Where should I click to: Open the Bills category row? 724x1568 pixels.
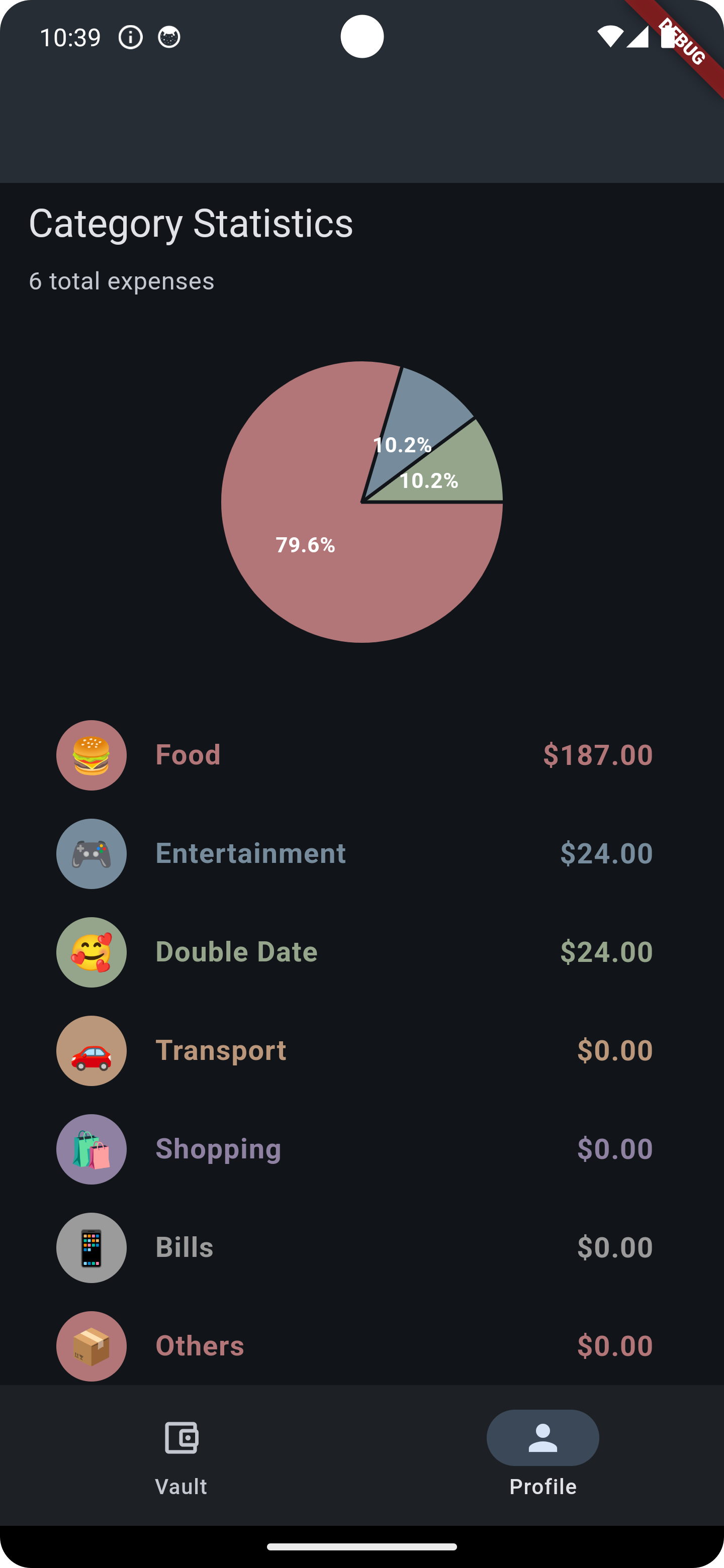(x=361, y=1248)
